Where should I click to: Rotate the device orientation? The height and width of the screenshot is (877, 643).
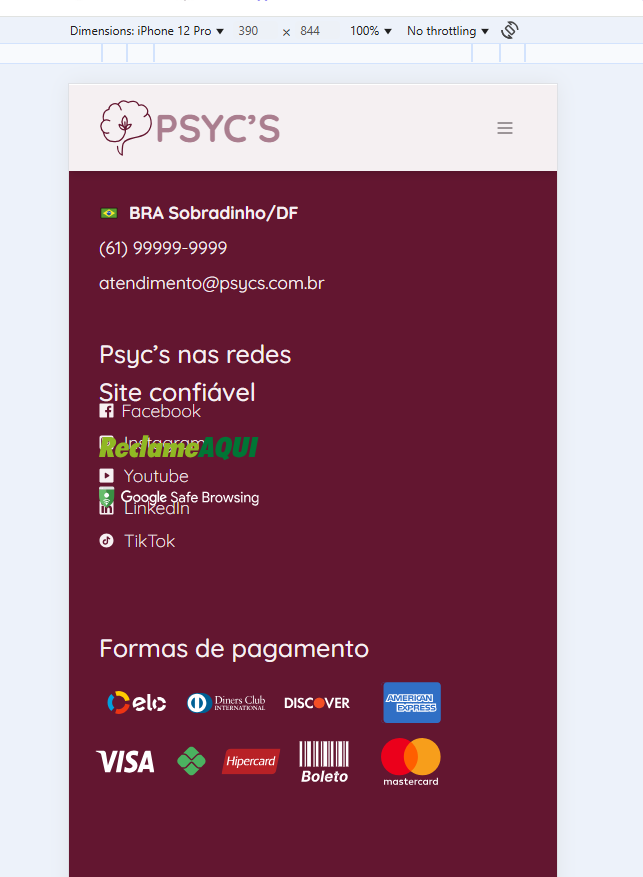coord(510,30)
